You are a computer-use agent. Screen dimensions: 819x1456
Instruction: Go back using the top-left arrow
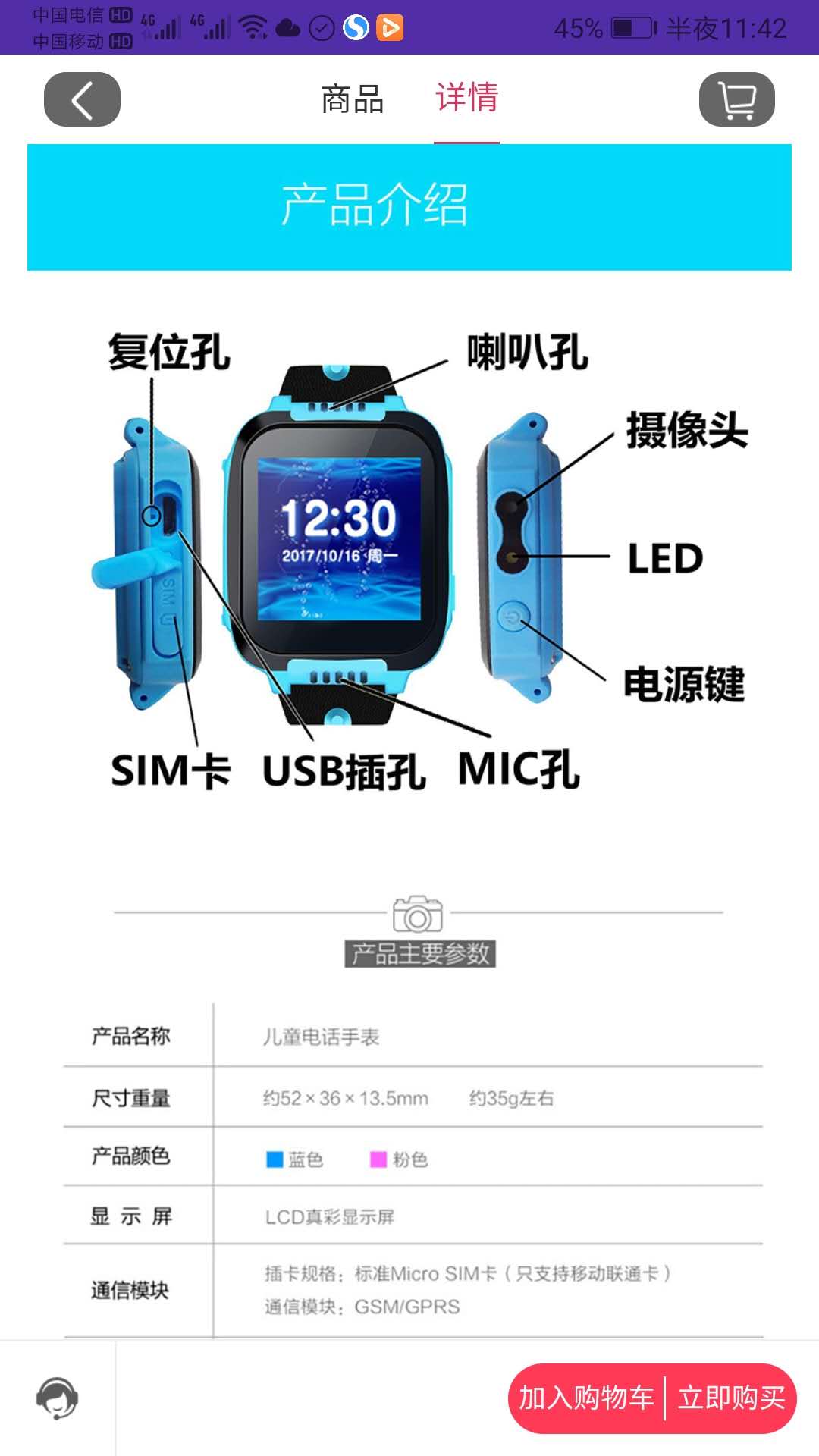pos(82,99)
